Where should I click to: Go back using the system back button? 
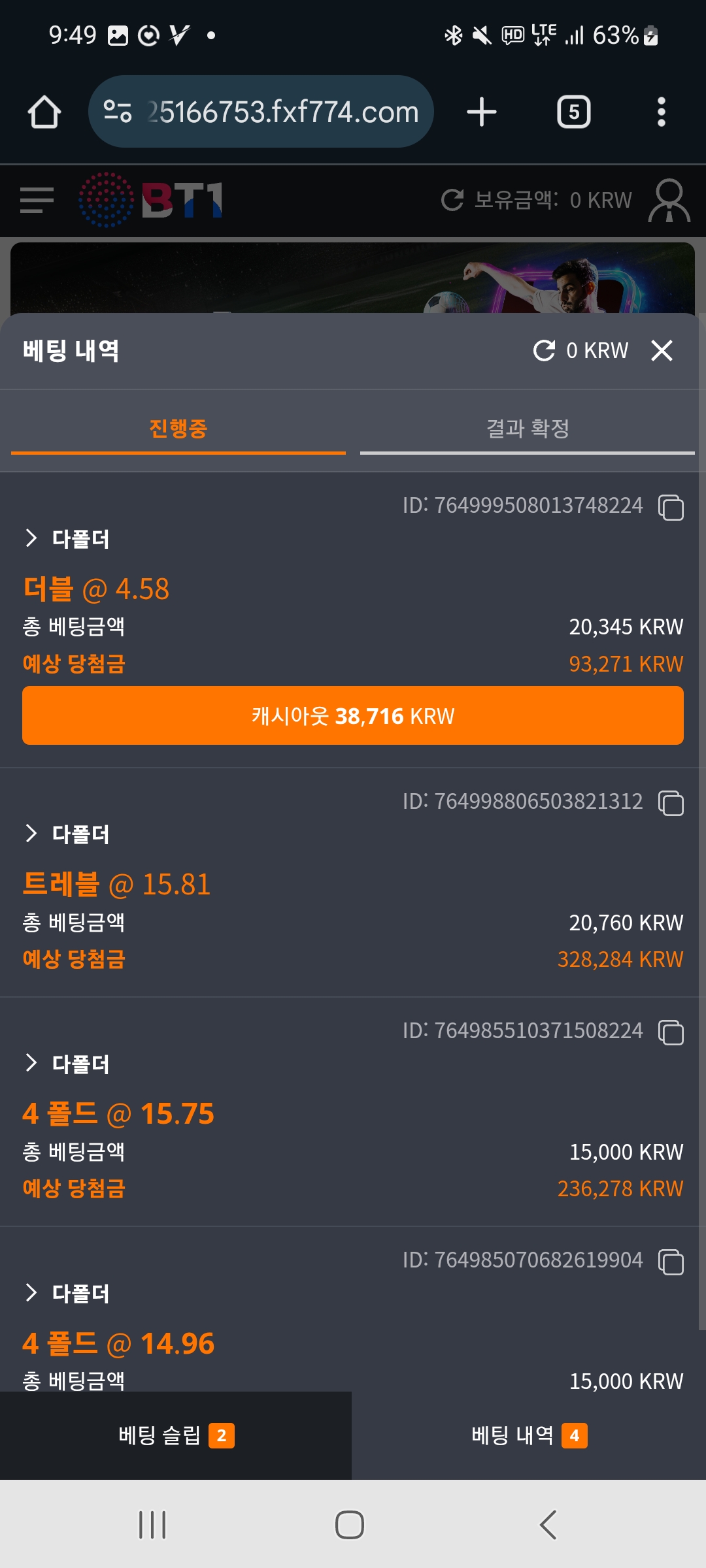pos(548,1525)
